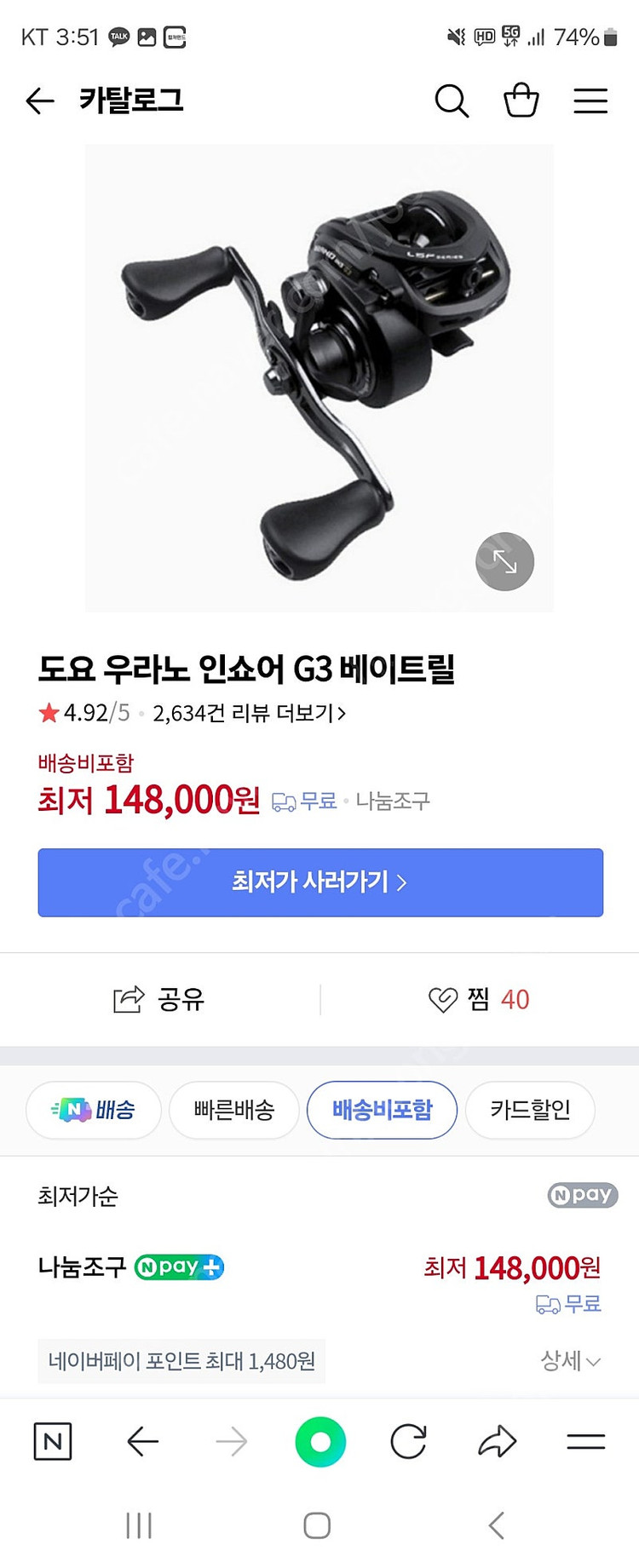This screenshot has width=639, height=1568.
Task: Toggle the 배송비포함 filter chip
Action: click(x=382, y=1110)
